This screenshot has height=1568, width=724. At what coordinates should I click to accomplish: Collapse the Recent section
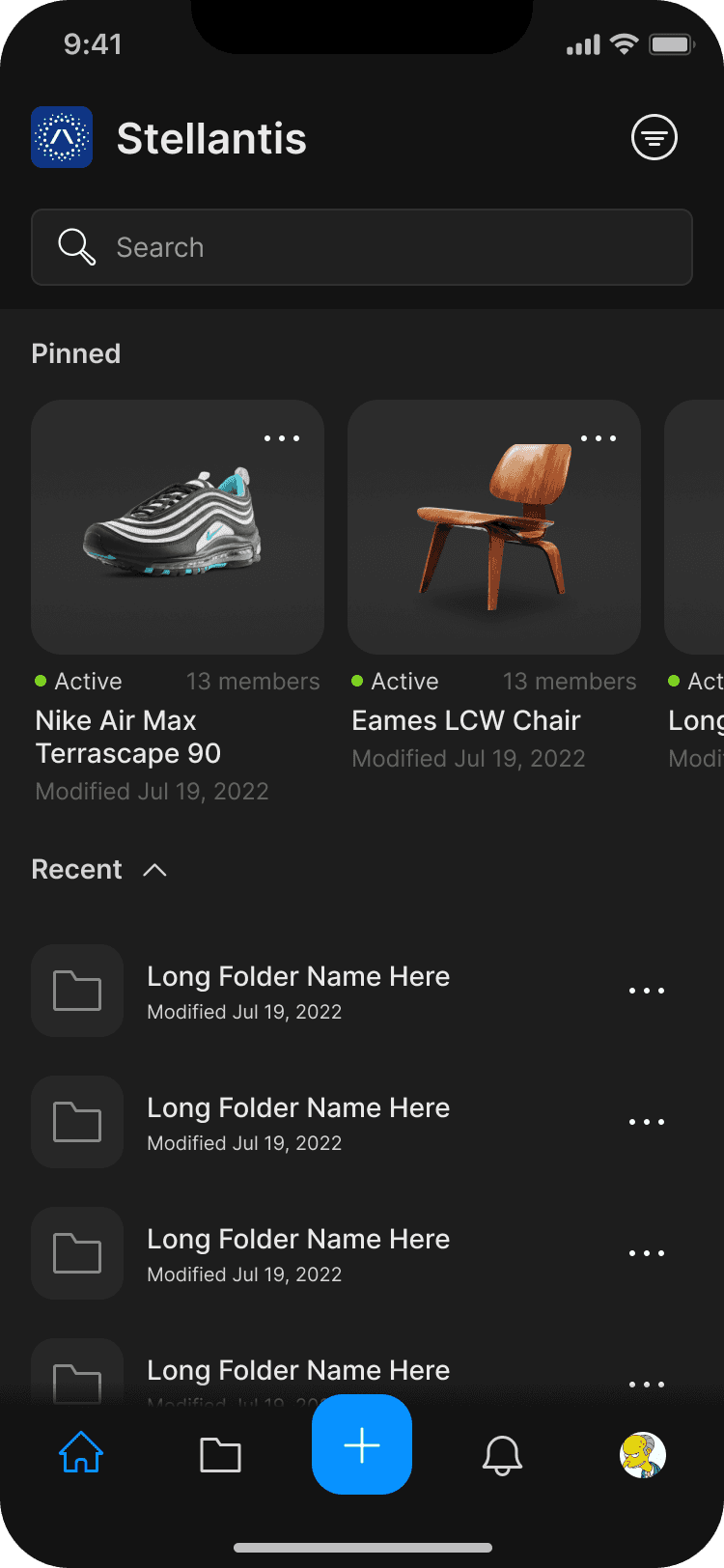point(154,870)
